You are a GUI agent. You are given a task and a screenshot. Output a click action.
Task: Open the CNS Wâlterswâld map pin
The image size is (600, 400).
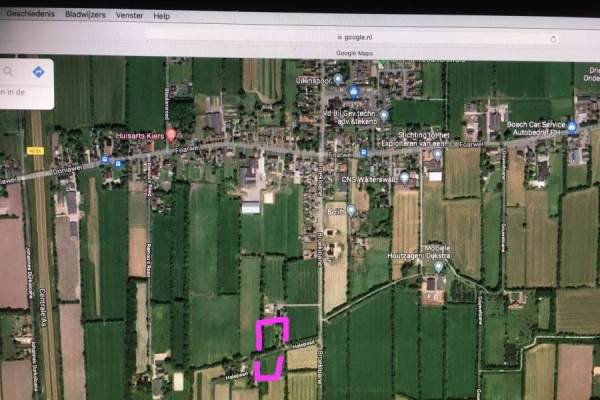tap(403, 178)
